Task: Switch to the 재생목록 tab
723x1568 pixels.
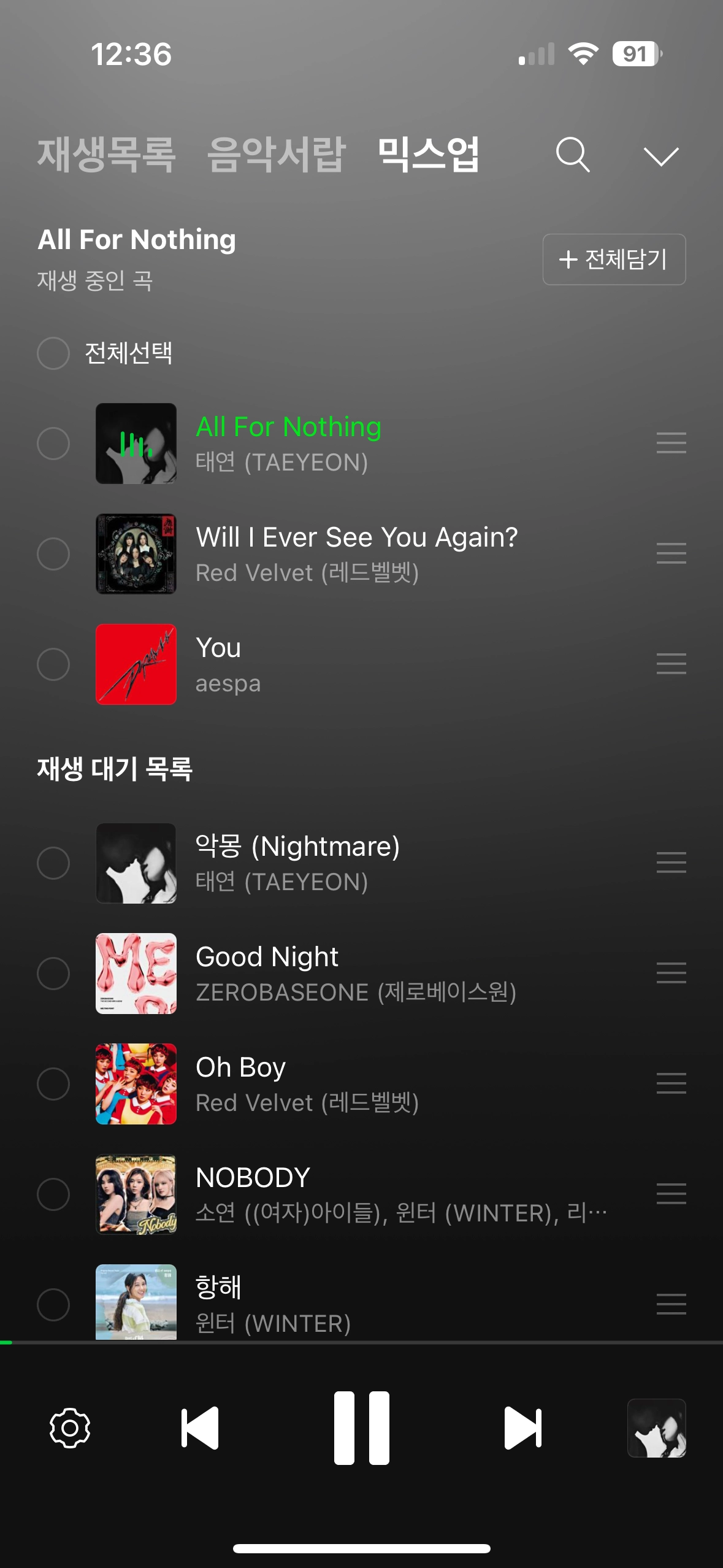Action: (106, 155)
